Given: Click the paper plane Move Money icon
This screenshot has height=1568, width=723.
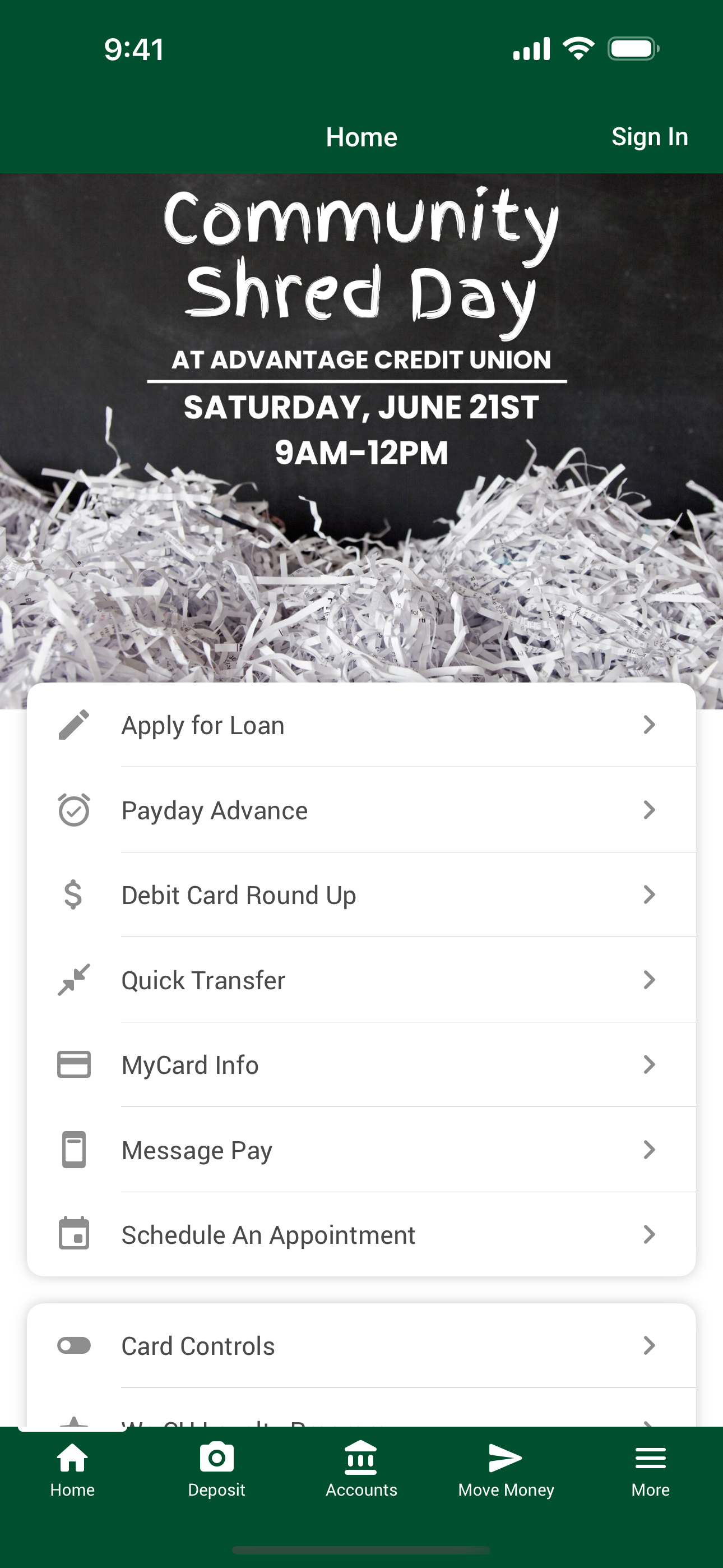Looking at the screenshot, I should tap(506, 1459).
